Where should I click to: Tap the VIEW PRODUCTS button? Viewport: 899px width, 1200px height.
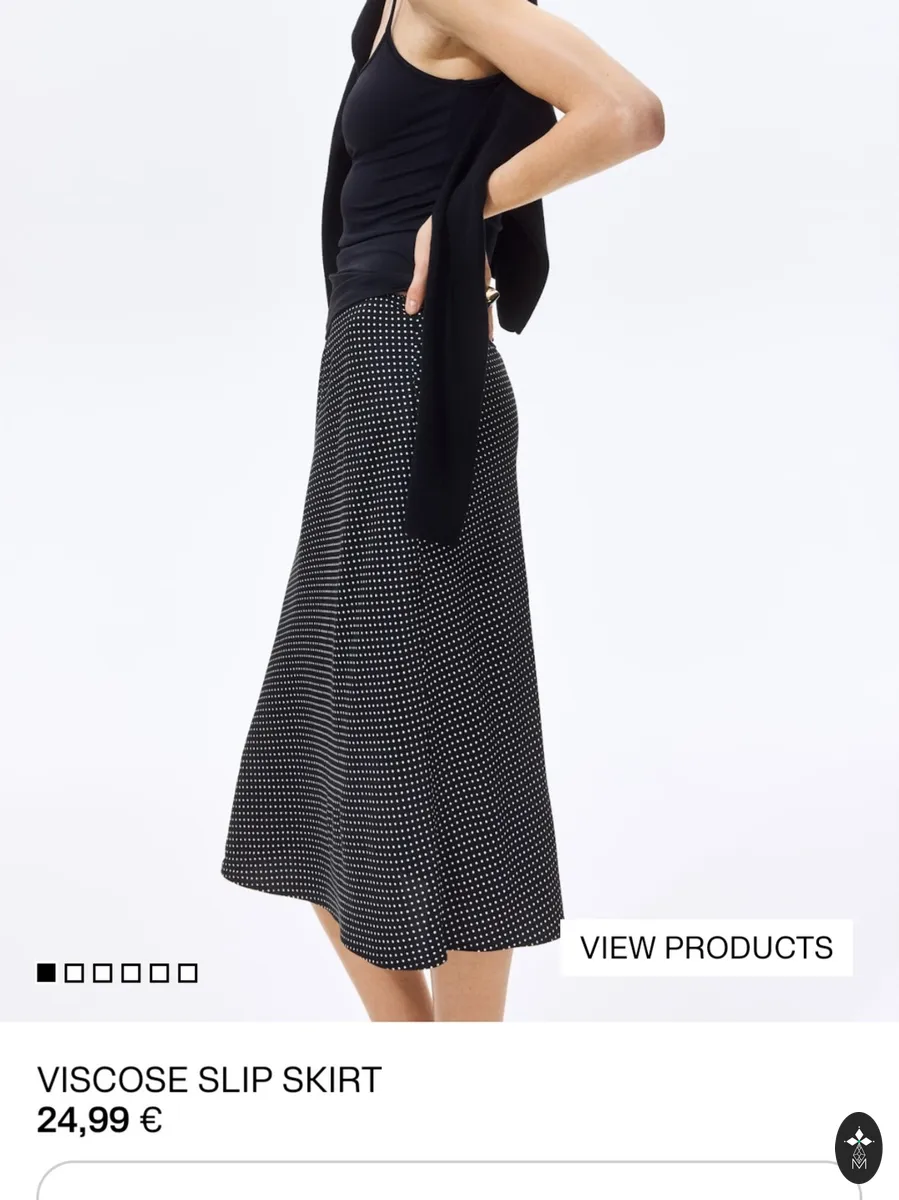706,947
